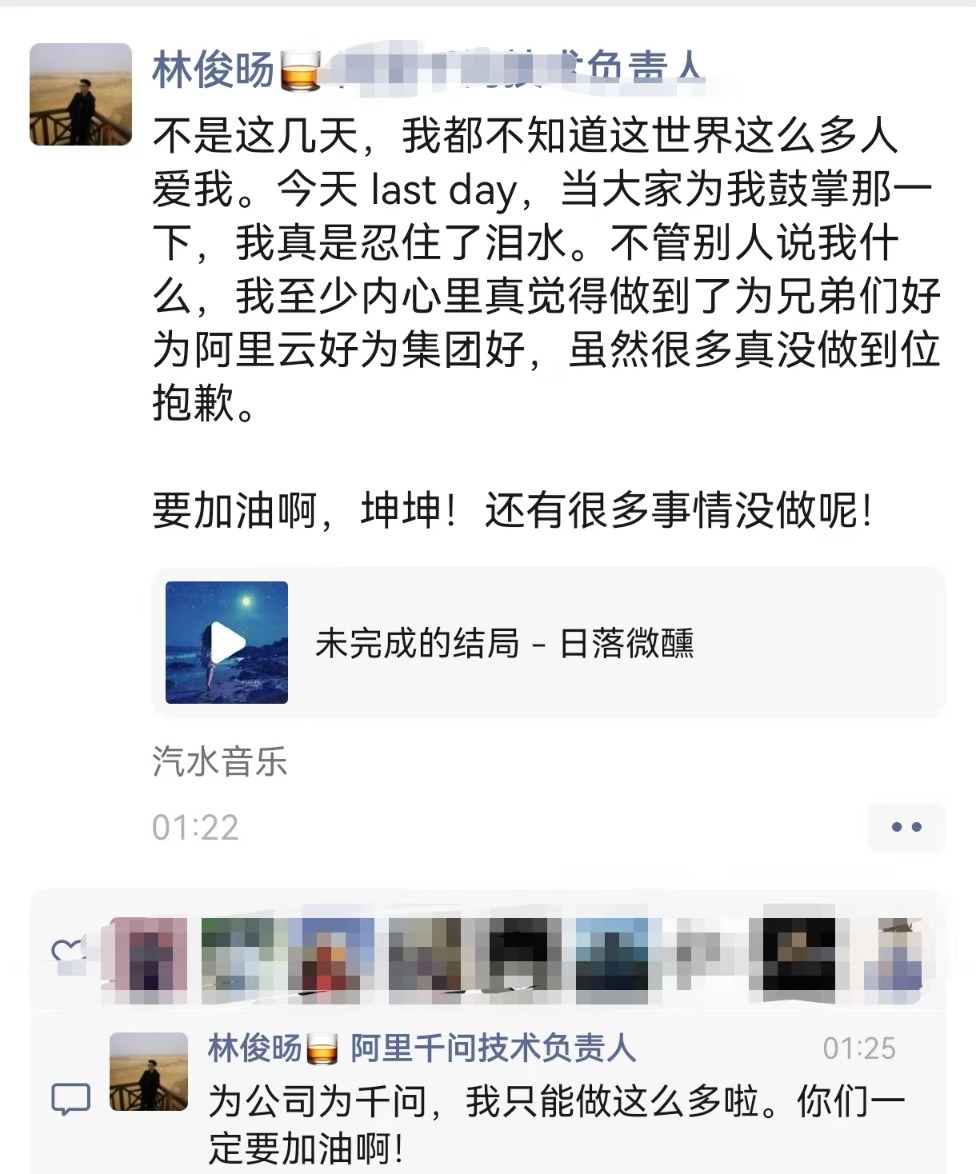
Task: Open the two-dot like and comment menu
Action: (x=906, y=827)
